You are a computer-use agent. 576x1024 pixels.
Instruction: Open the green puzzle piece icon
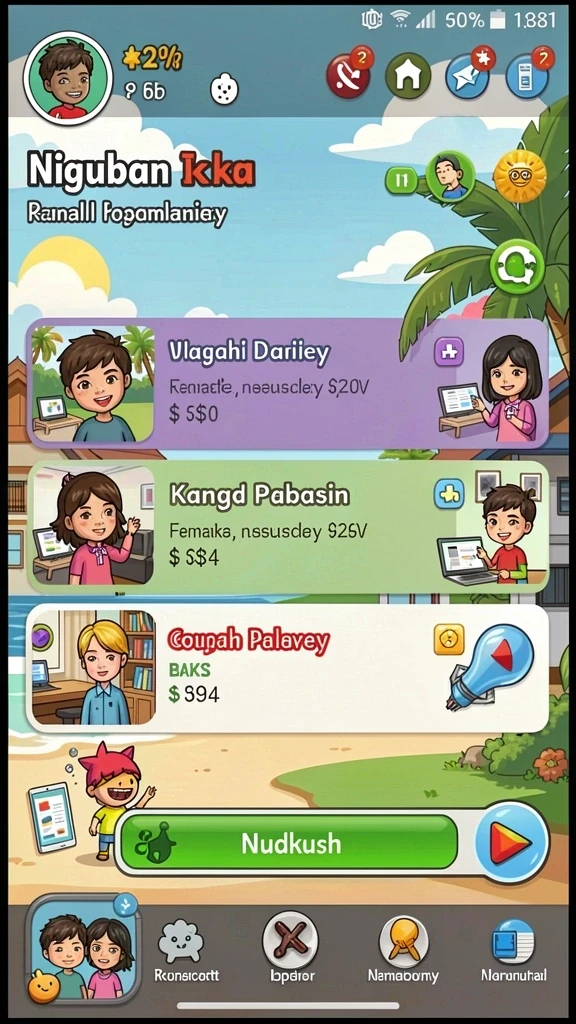click(517, 266)
